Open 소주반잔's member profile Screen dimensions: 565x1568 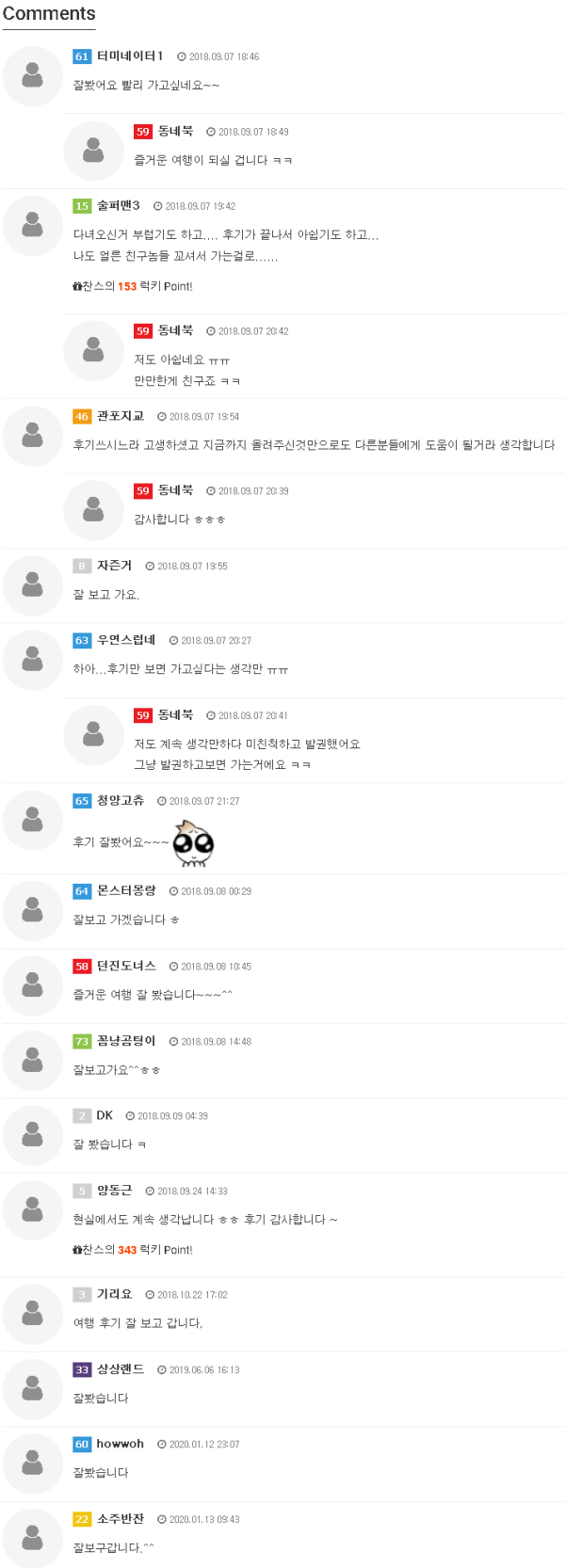(x=121, y=1519)
